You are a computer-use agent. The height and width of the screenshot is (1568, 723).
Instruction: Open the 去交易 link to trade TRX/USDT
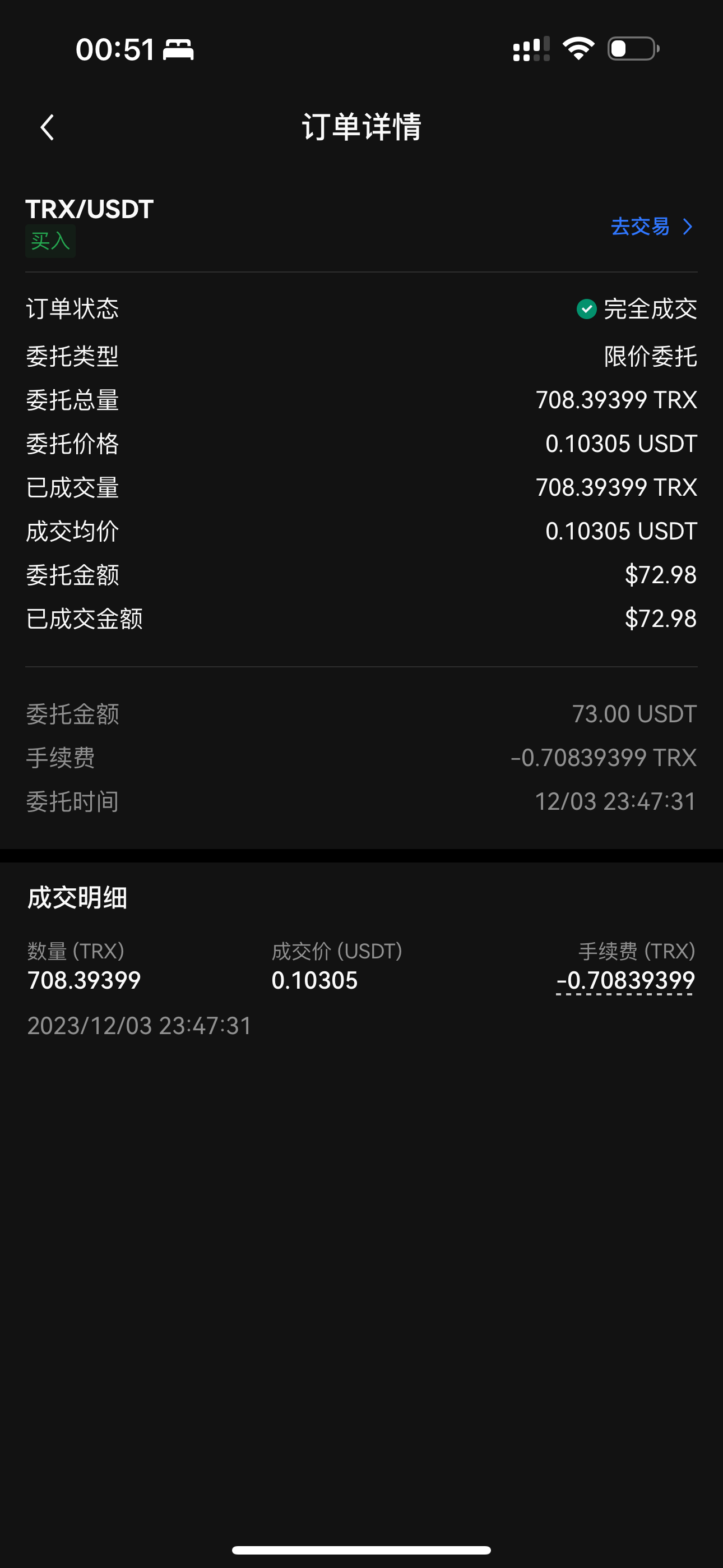(652, 227)
